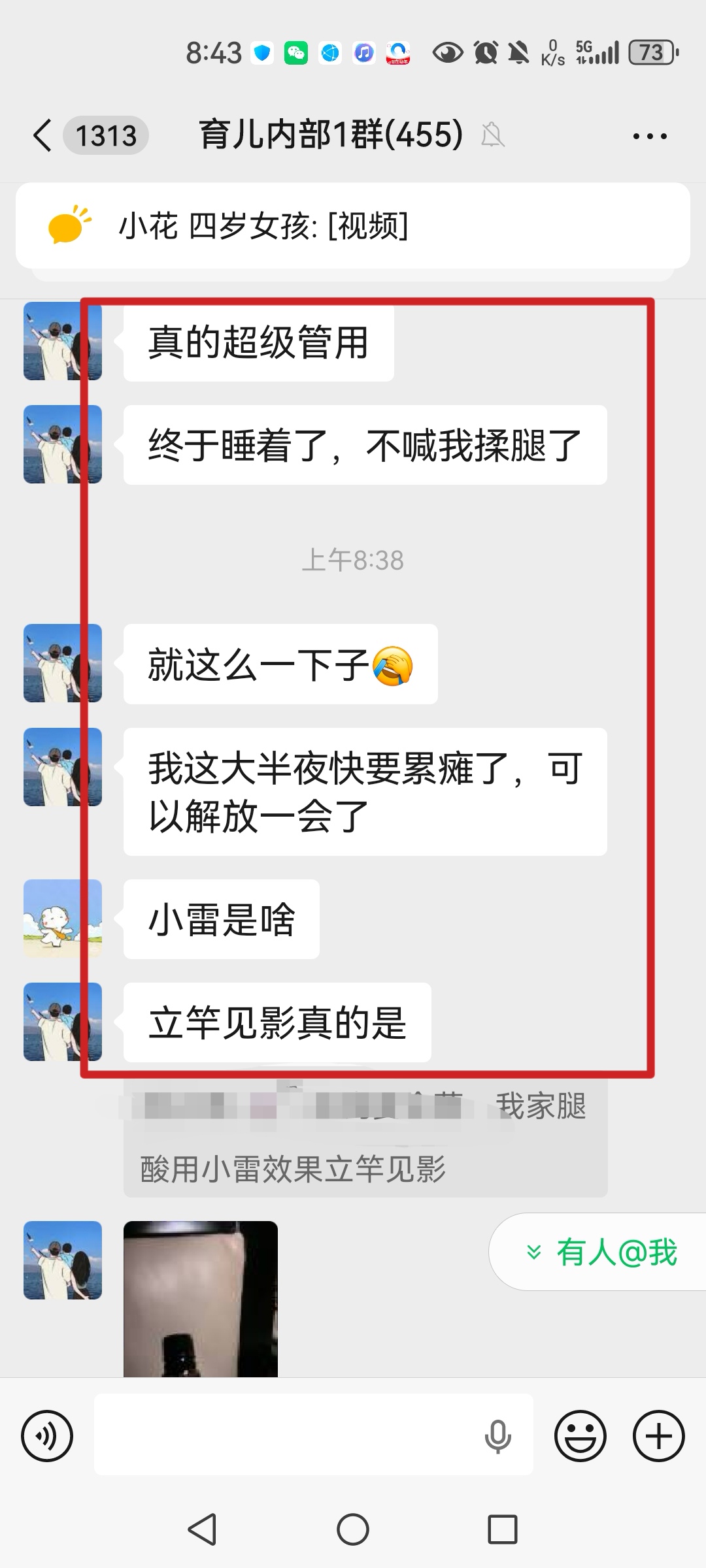Open the system recent apps view
This screenshot has width=706, height=1568.
(x=502, y=1529)
